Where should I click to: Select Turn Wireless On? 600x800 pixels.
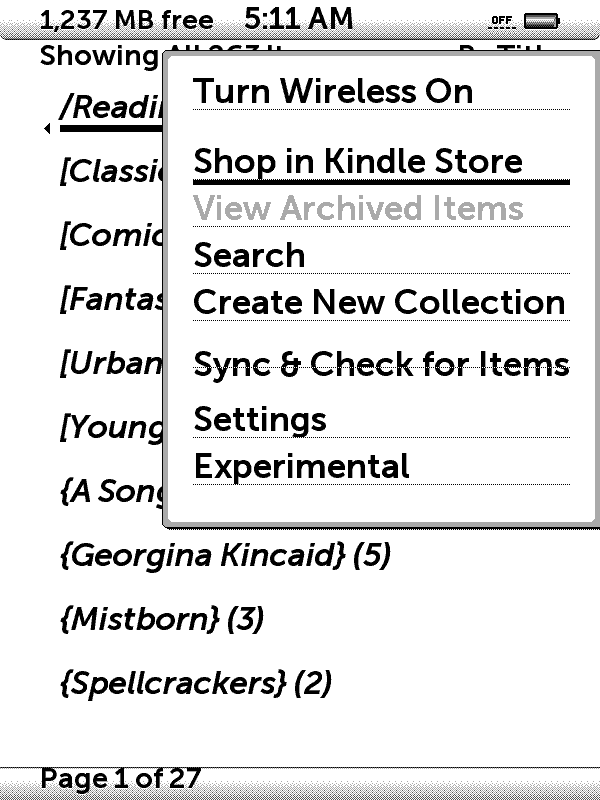coord(332,92)
